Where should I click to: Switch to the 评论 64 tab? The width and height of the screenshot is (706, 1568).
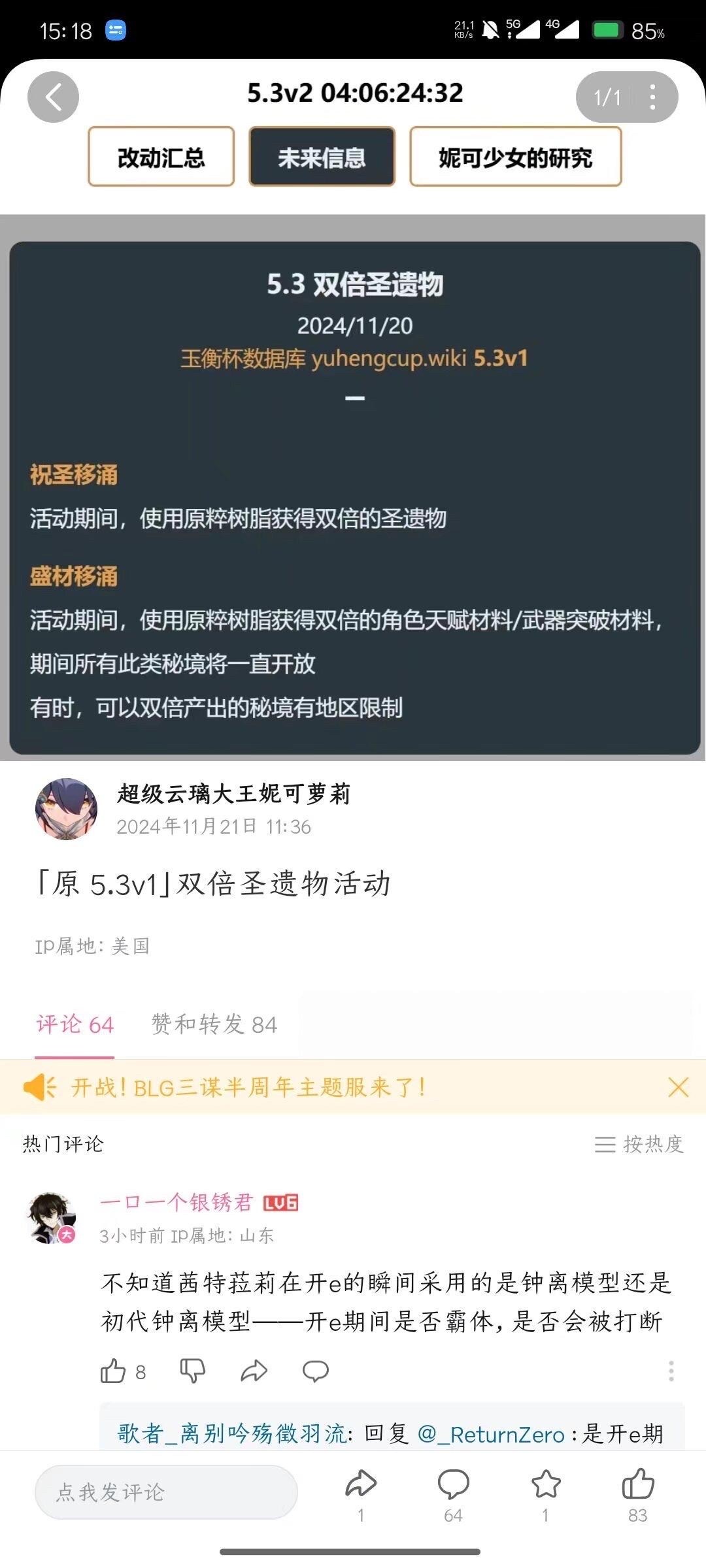75,1024
